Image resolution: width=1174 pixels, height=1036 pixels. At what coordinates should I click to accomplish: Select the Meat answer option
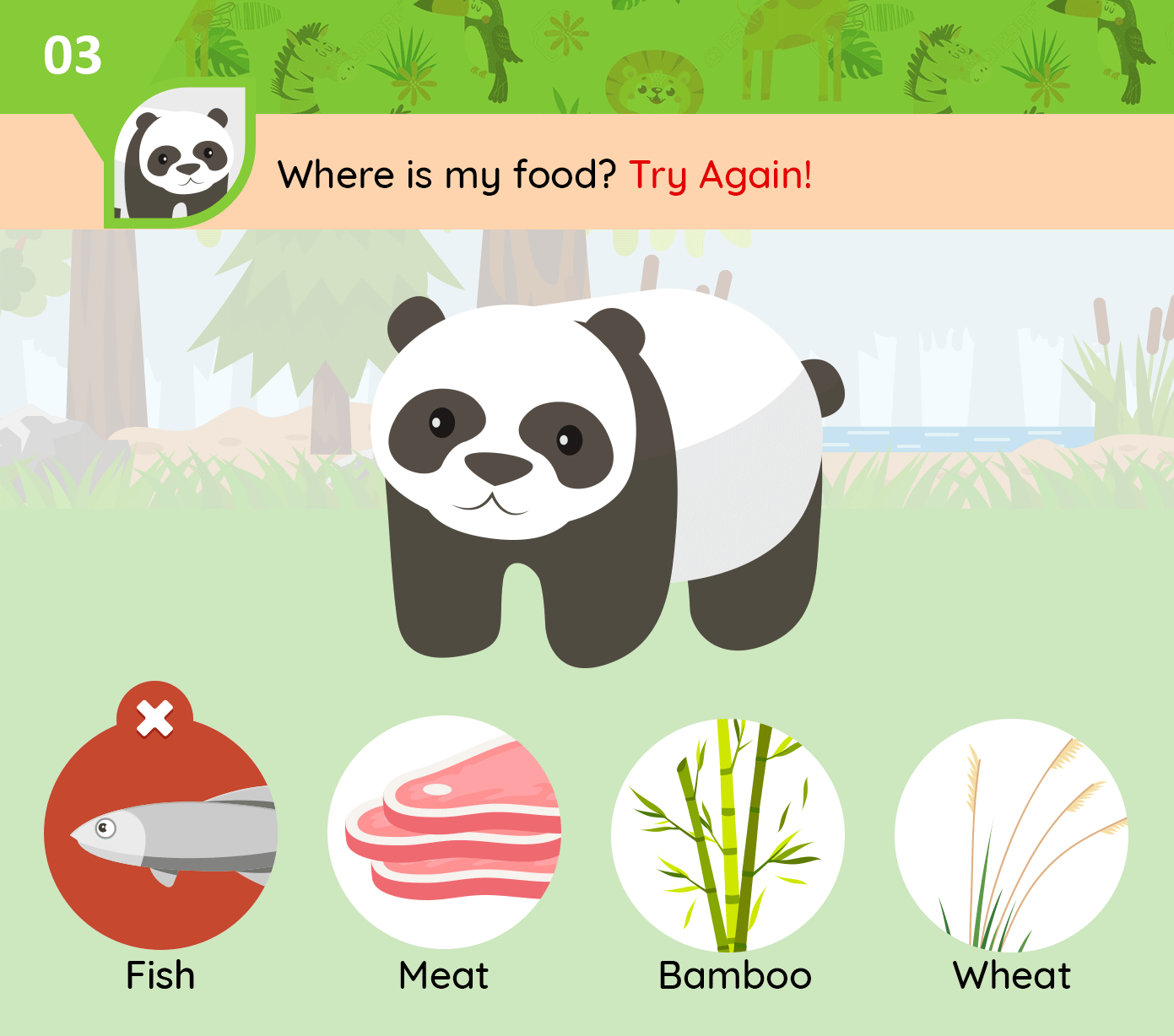(x=445, y=833)
